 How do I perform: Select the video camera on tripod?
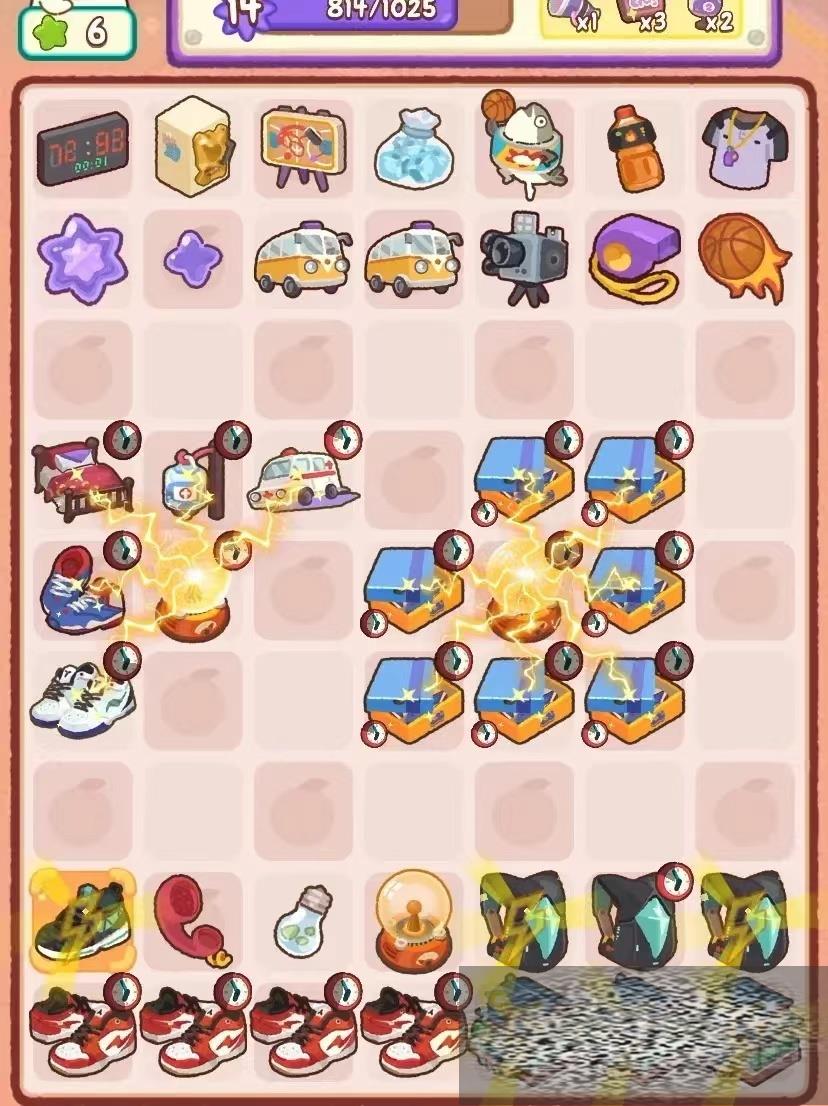click(x=522, y=256)
